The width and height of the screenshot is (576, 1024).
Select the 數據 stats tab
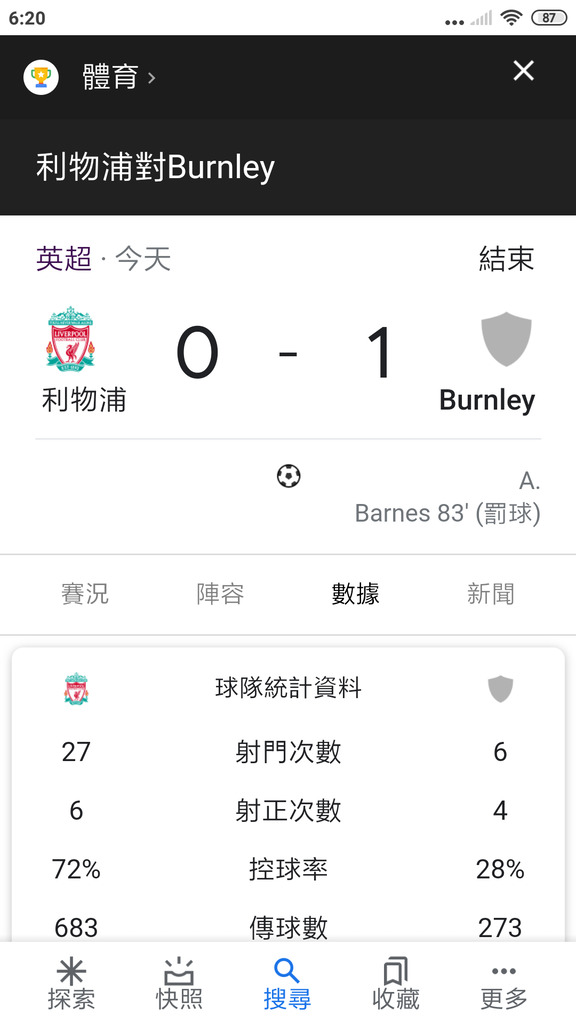click(x=355, y=594)
